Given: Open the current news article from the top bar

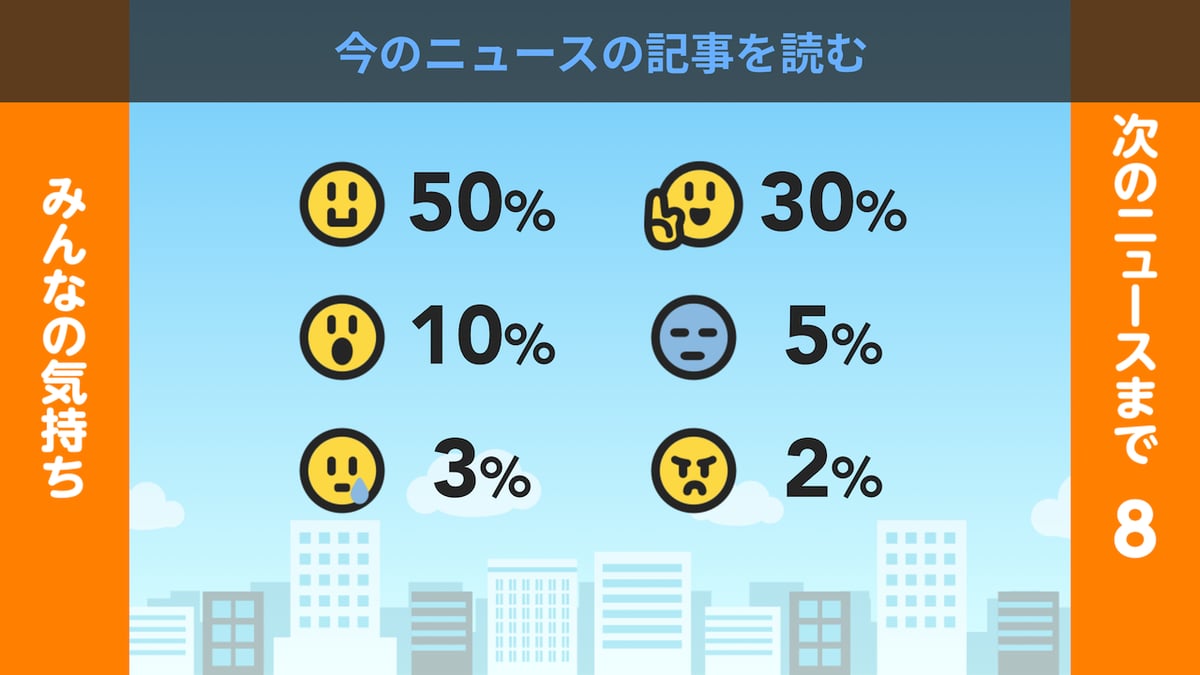Looking at the screenshot, I should click(x=599, y=54).
